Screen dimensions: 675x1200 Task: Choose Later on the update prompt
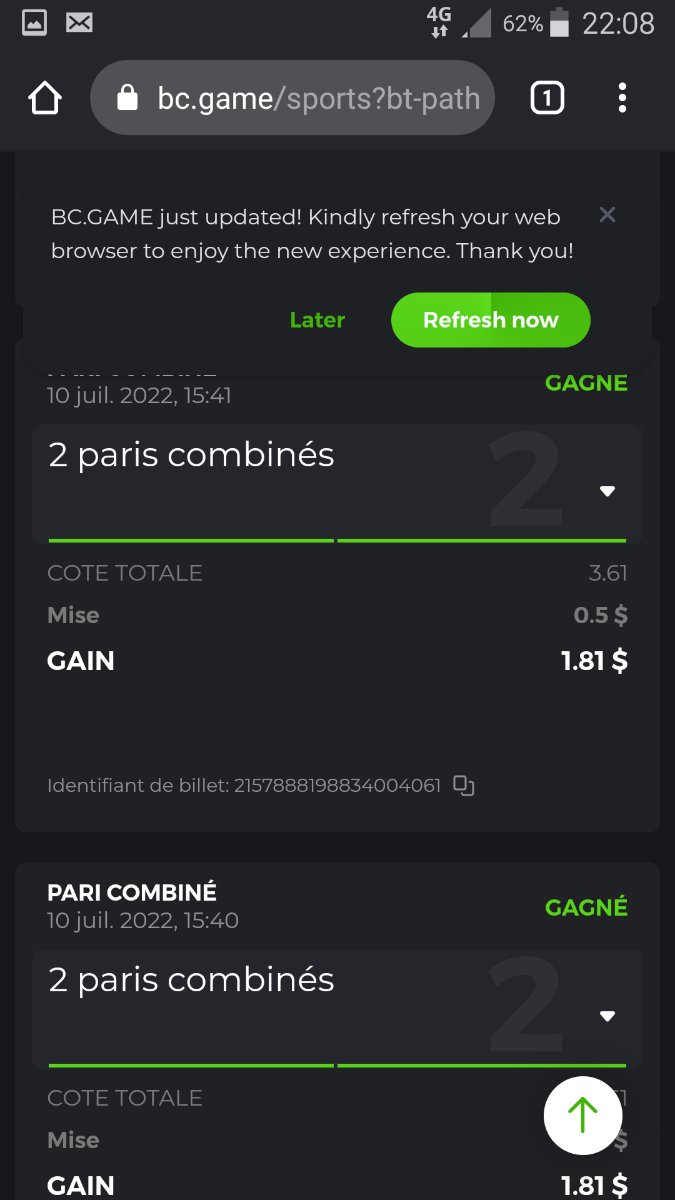(x=317, y=320)
